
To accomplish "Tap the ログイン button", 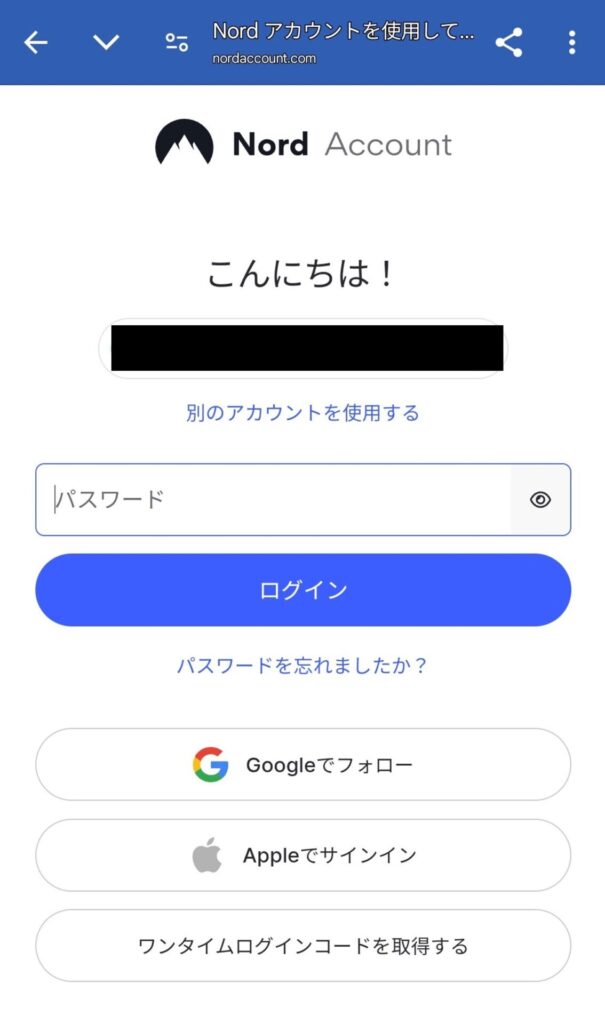I will coord(303,590).
